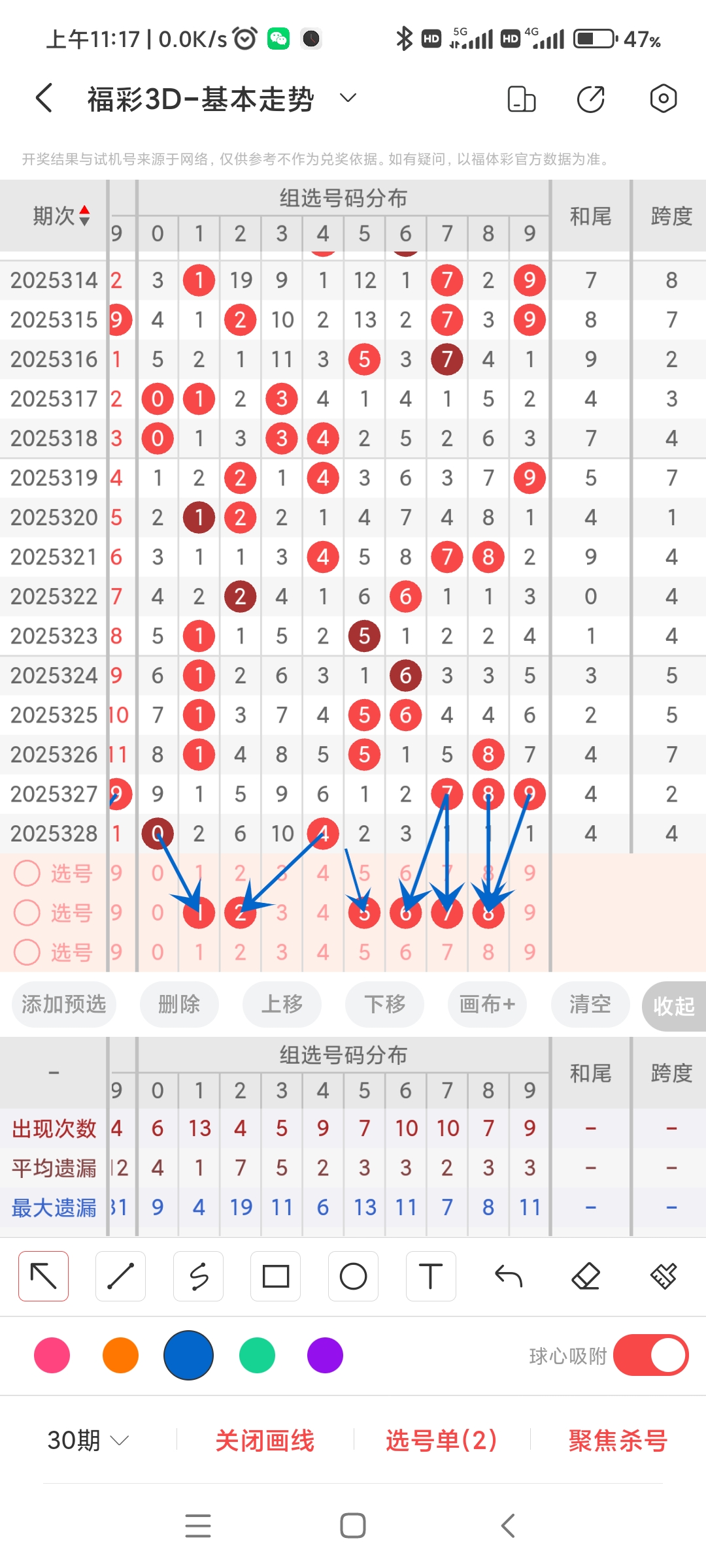706x1568 pixels.
Task: Select the first 选号 row radio circle
Action: pyautogui.click(x=27, y=874)
